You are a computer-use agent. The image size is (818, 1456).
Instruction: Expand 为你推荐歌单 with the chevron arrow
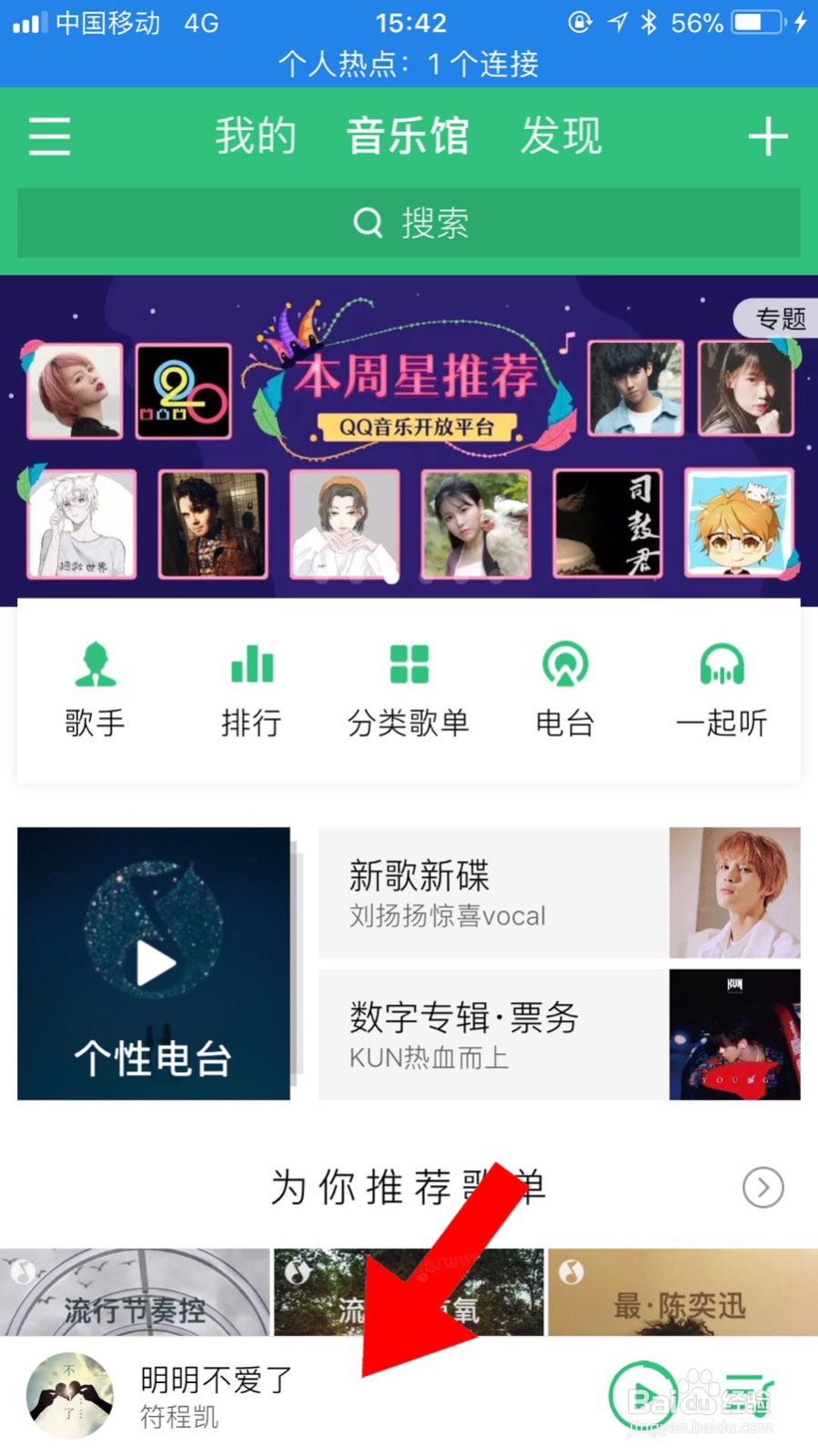(x=761, y=1188)
